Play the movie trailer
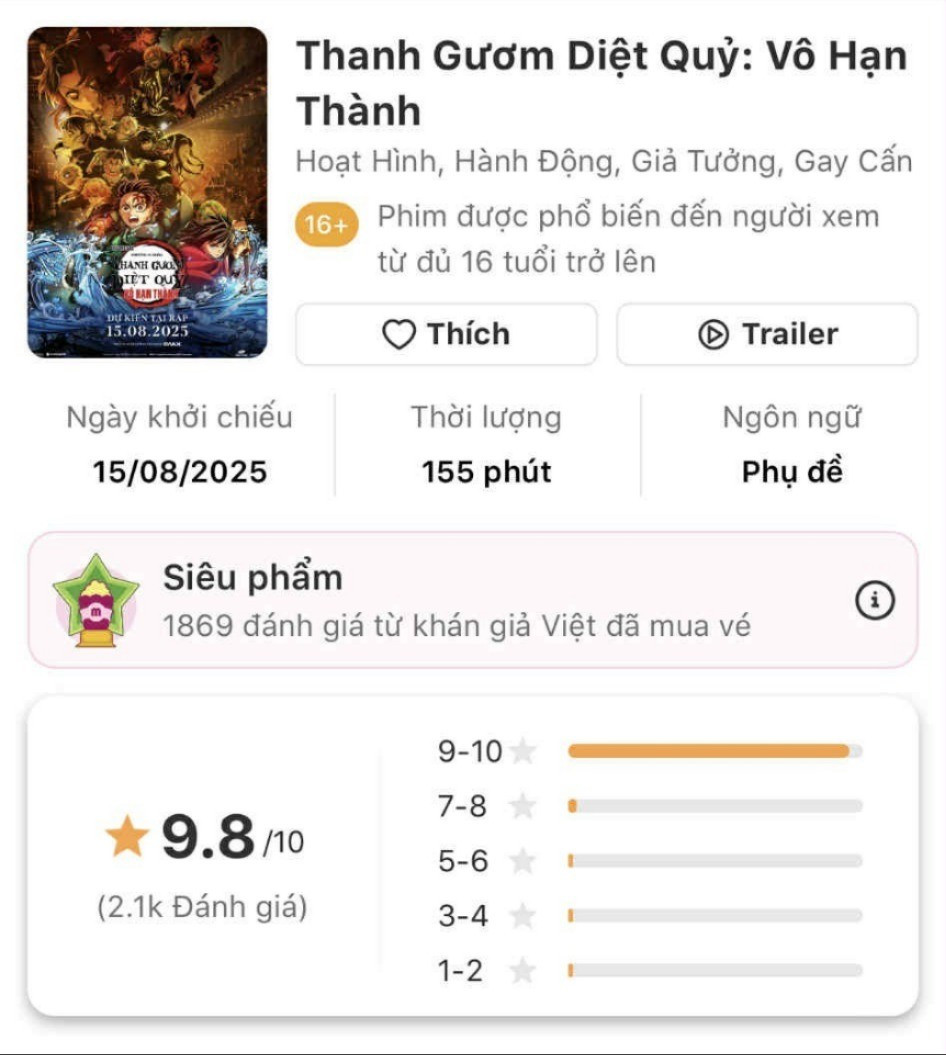 tap(767, 335)
